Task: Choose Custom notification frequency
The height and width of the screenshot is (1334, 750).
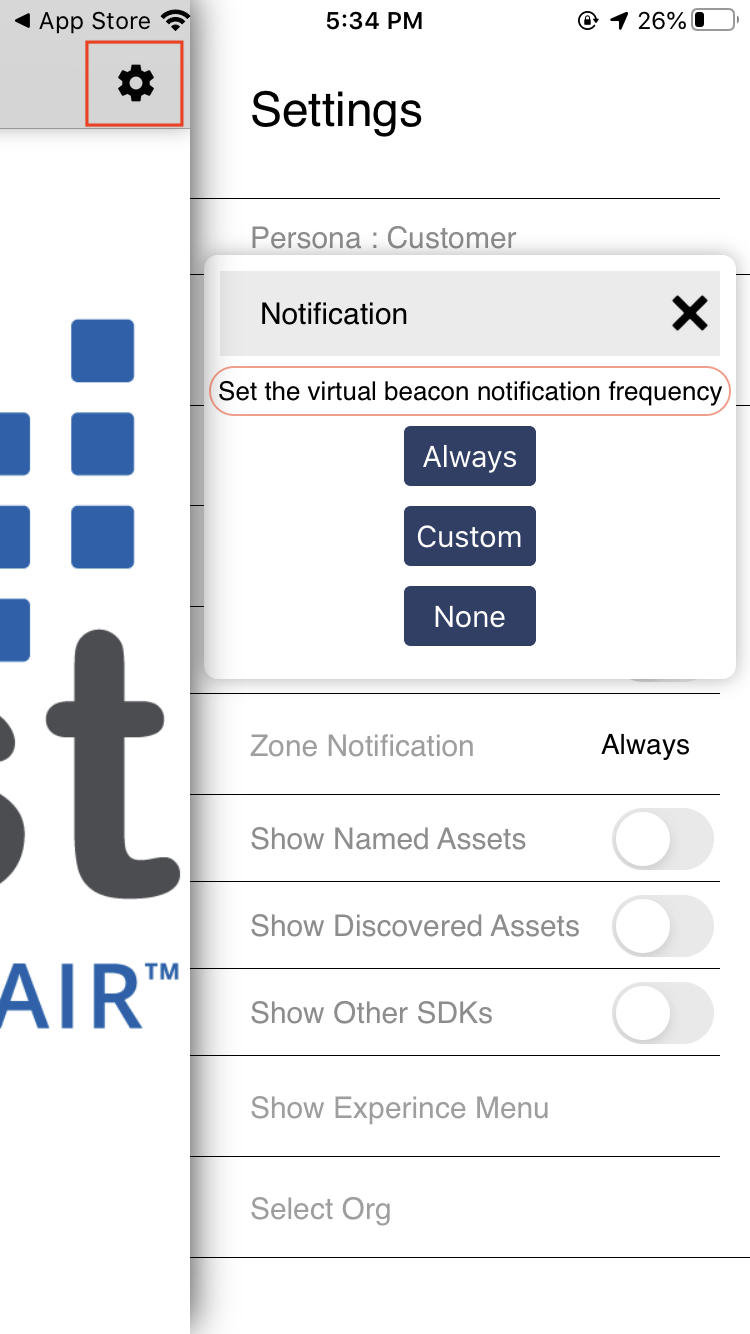Action: tap(469, 537)
